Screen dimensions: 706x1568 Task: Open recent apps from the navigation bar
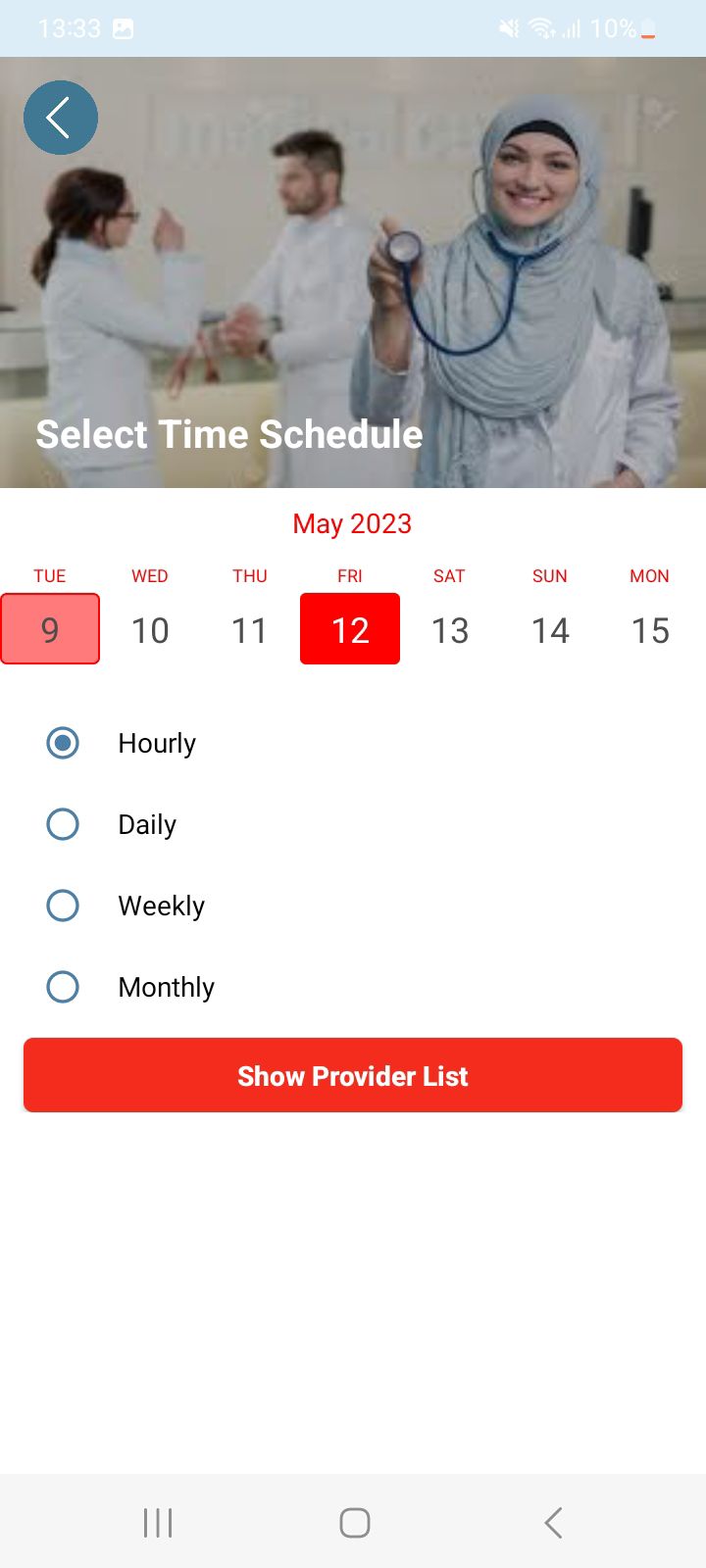click(158, 1523)
